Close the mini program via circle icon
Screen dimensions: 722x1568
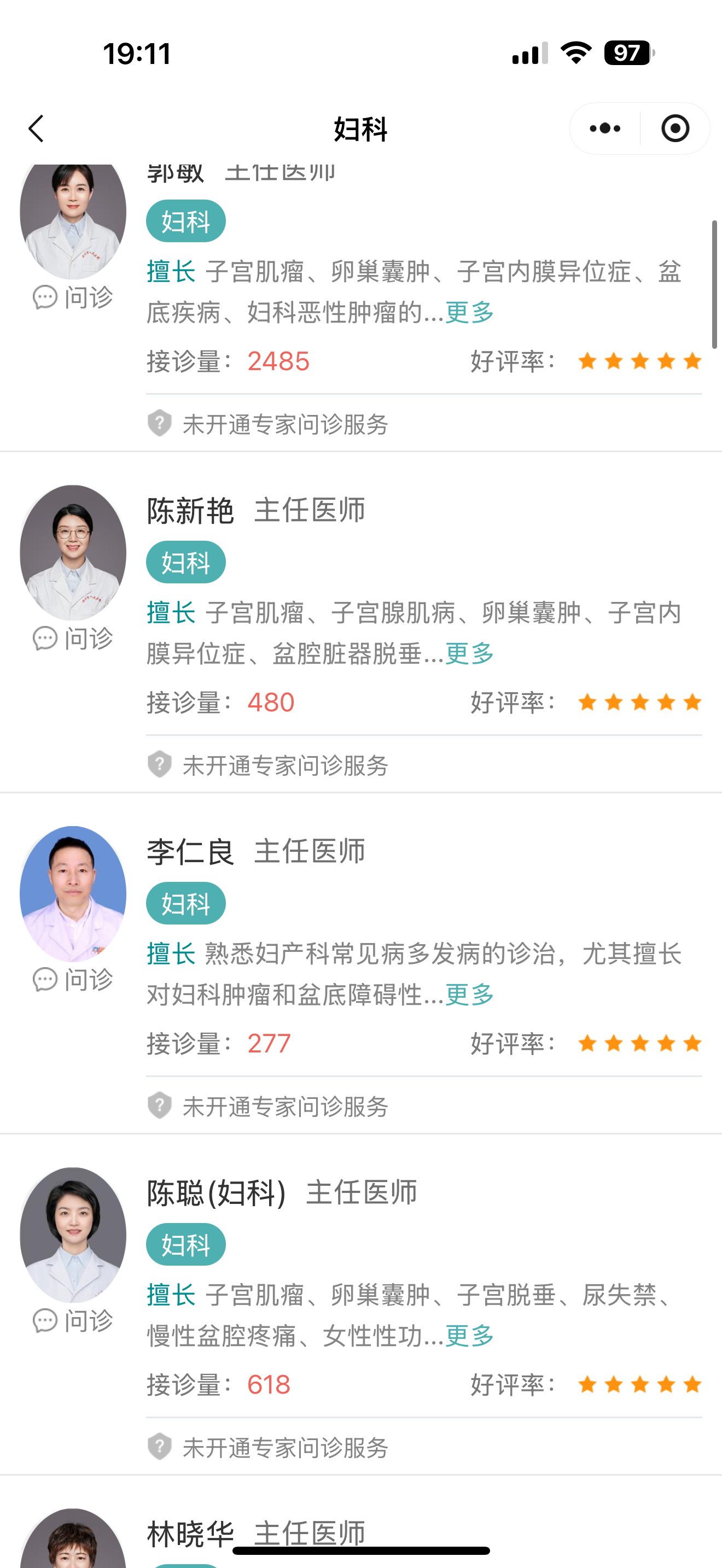click(675, 128)
